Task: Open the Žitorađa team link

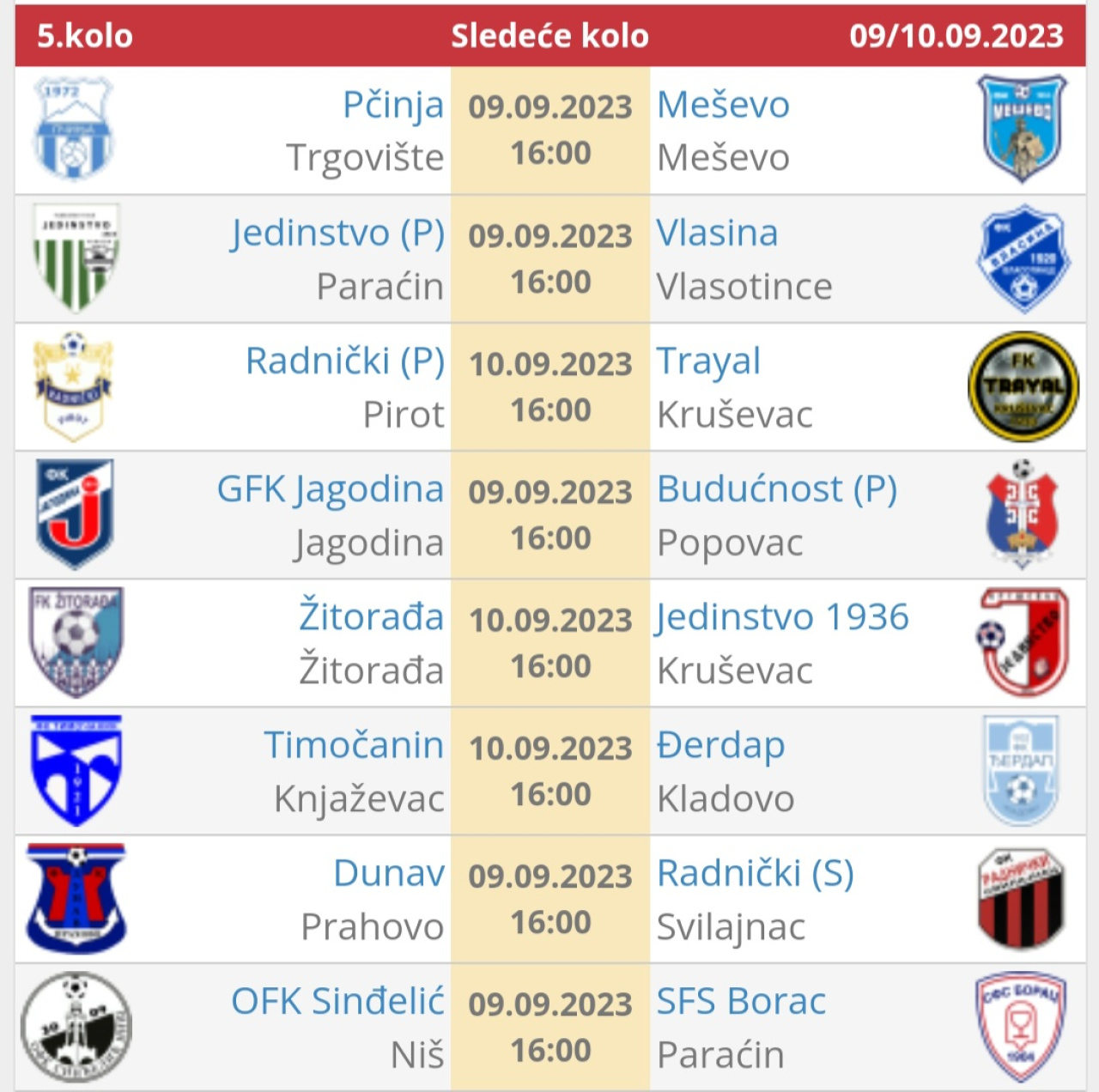Action: point(371,617)
